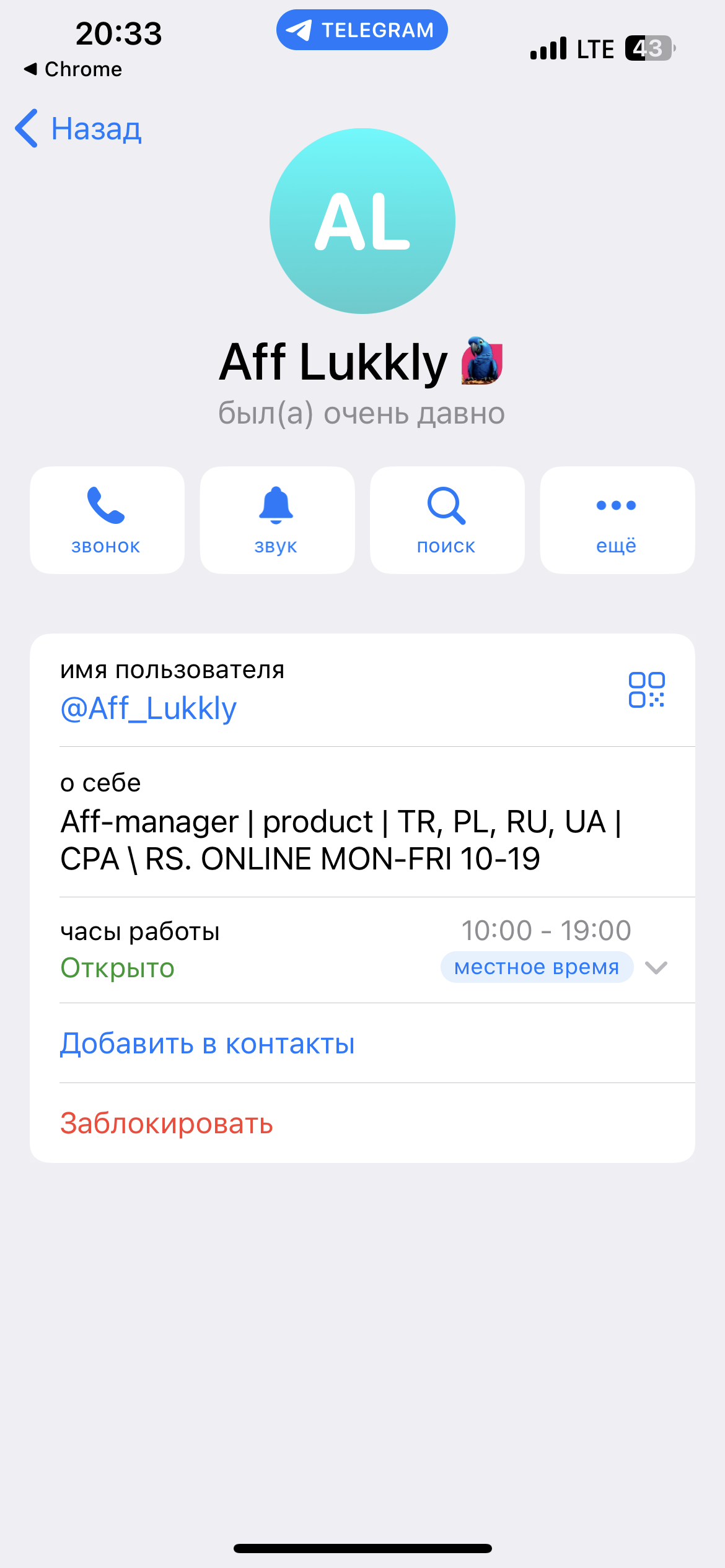The image size is (725, 1568).
Task: Start a call with the звонок button
Action: (107, 520)
